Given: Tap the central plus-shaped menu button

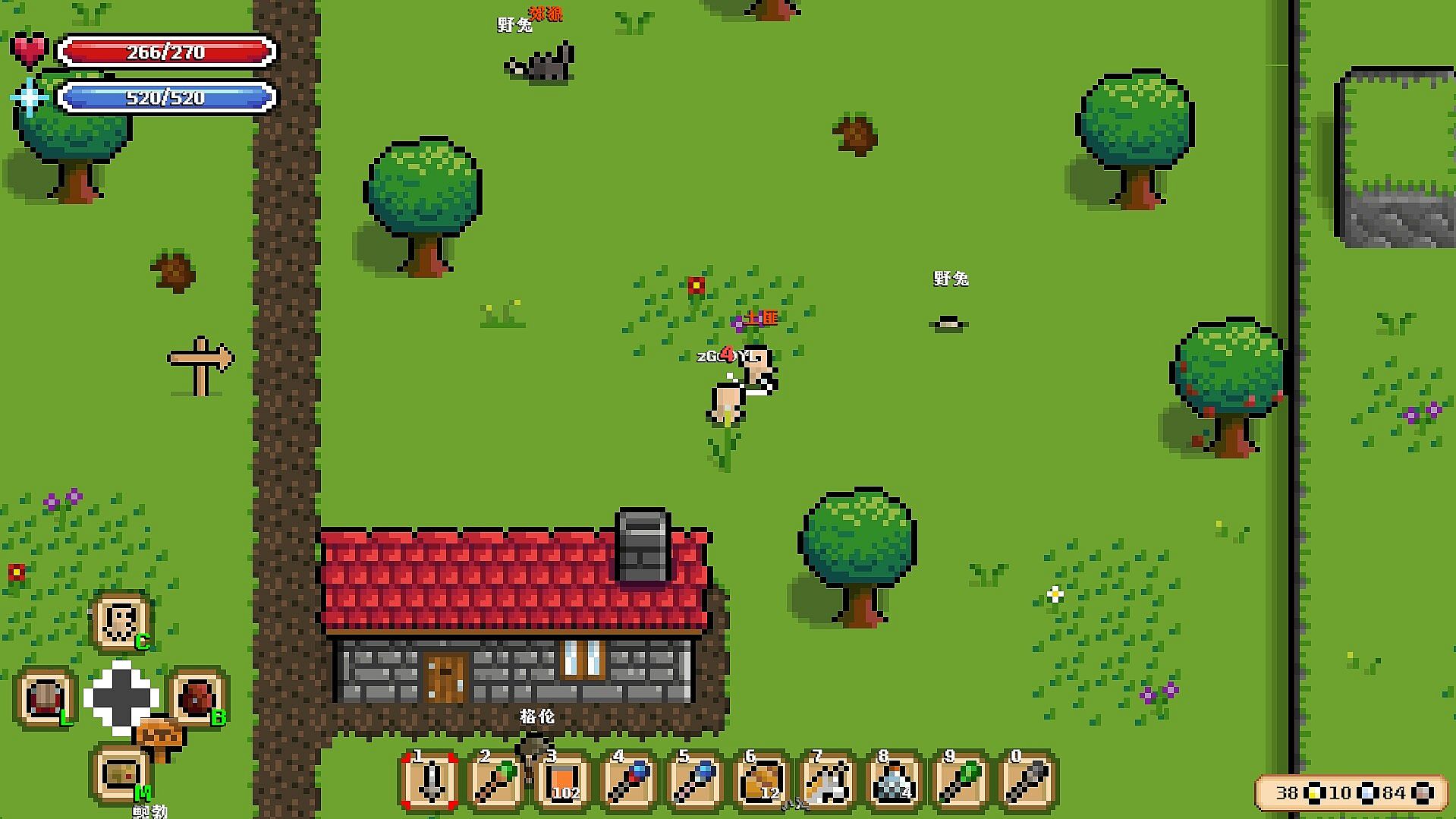Looking at the screenshot, I should point(121,697).
